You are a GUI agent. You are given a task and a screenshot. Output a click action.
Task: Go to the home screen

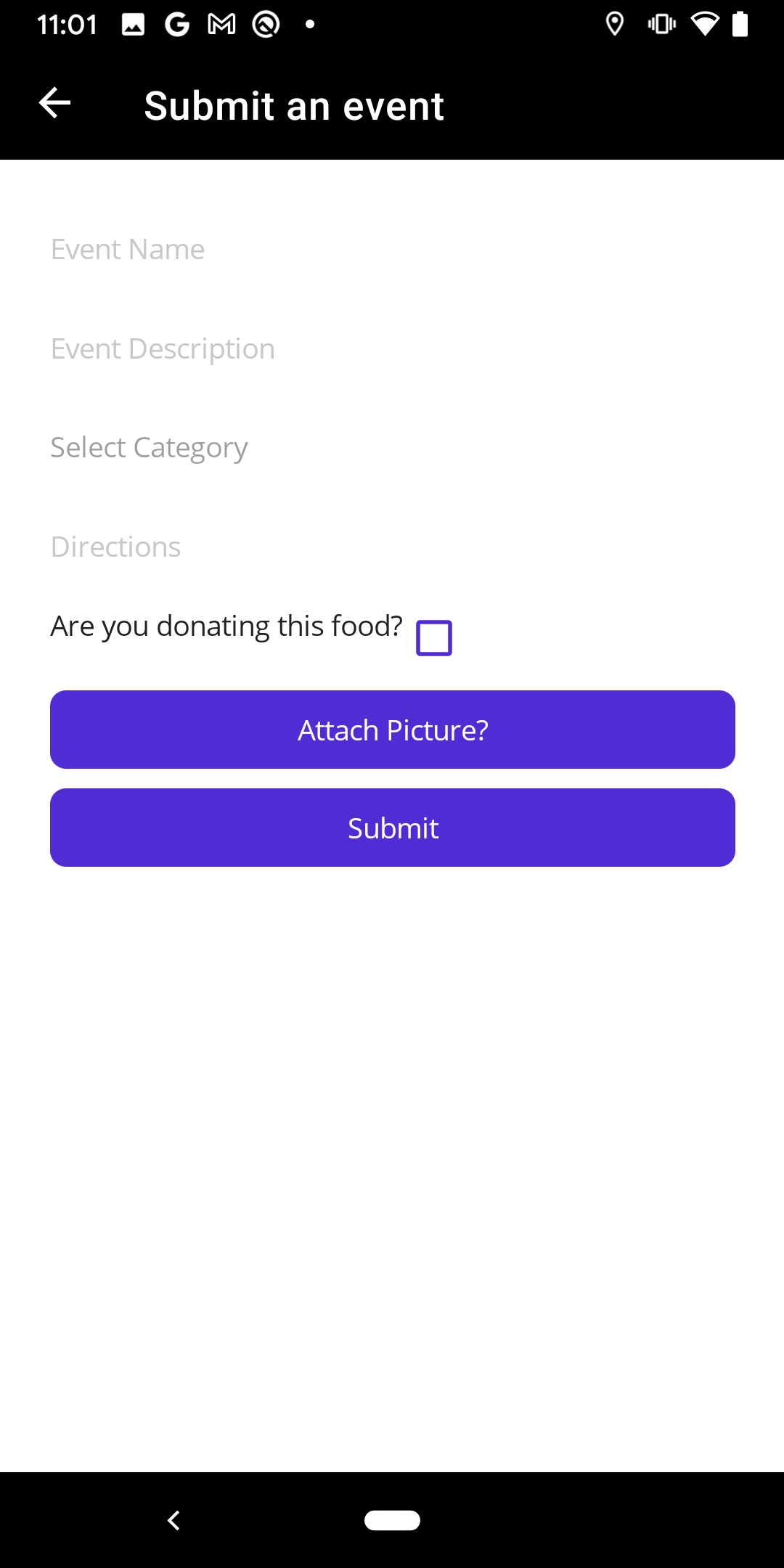pos(392,1520)
